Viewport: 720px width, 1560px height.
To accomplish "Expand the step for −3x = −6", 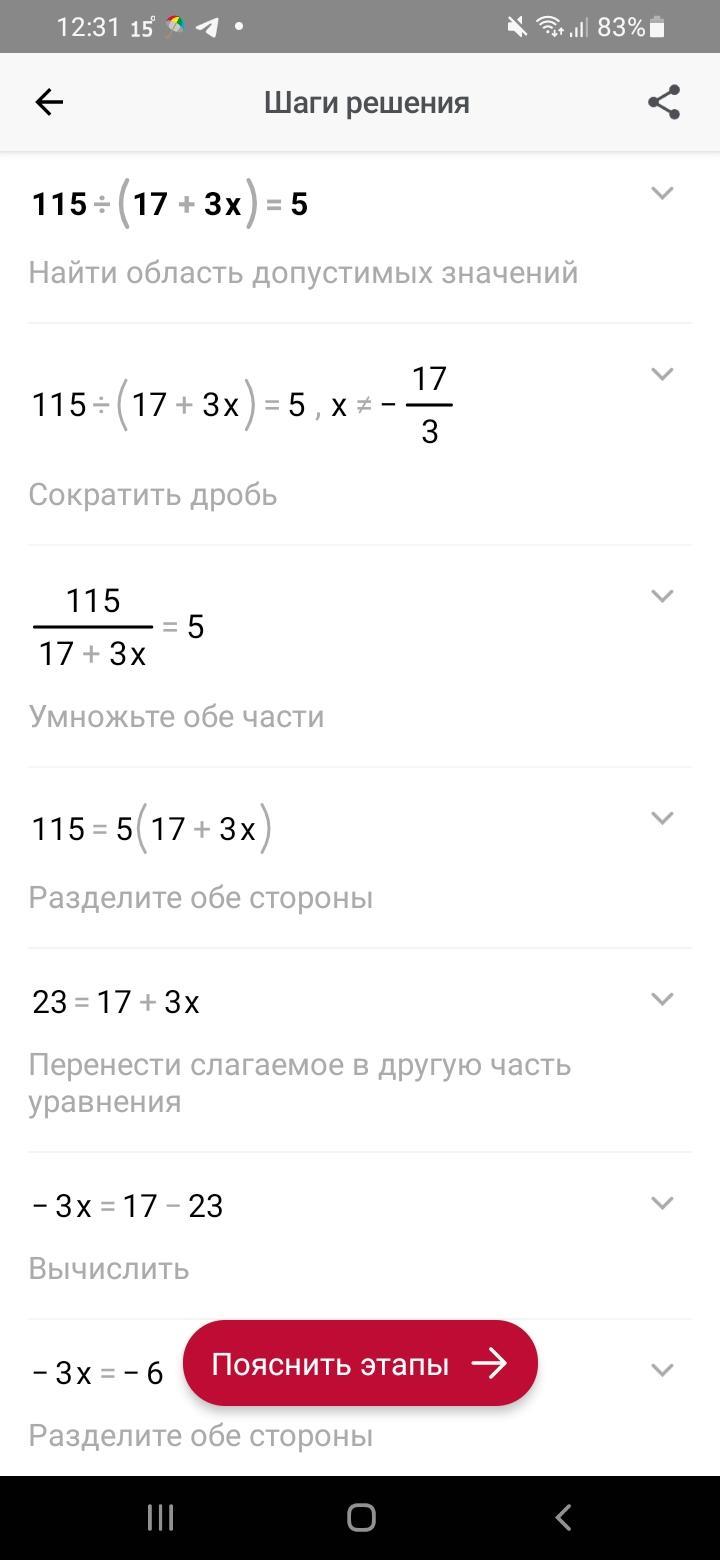I will (x=662, y=1370).
